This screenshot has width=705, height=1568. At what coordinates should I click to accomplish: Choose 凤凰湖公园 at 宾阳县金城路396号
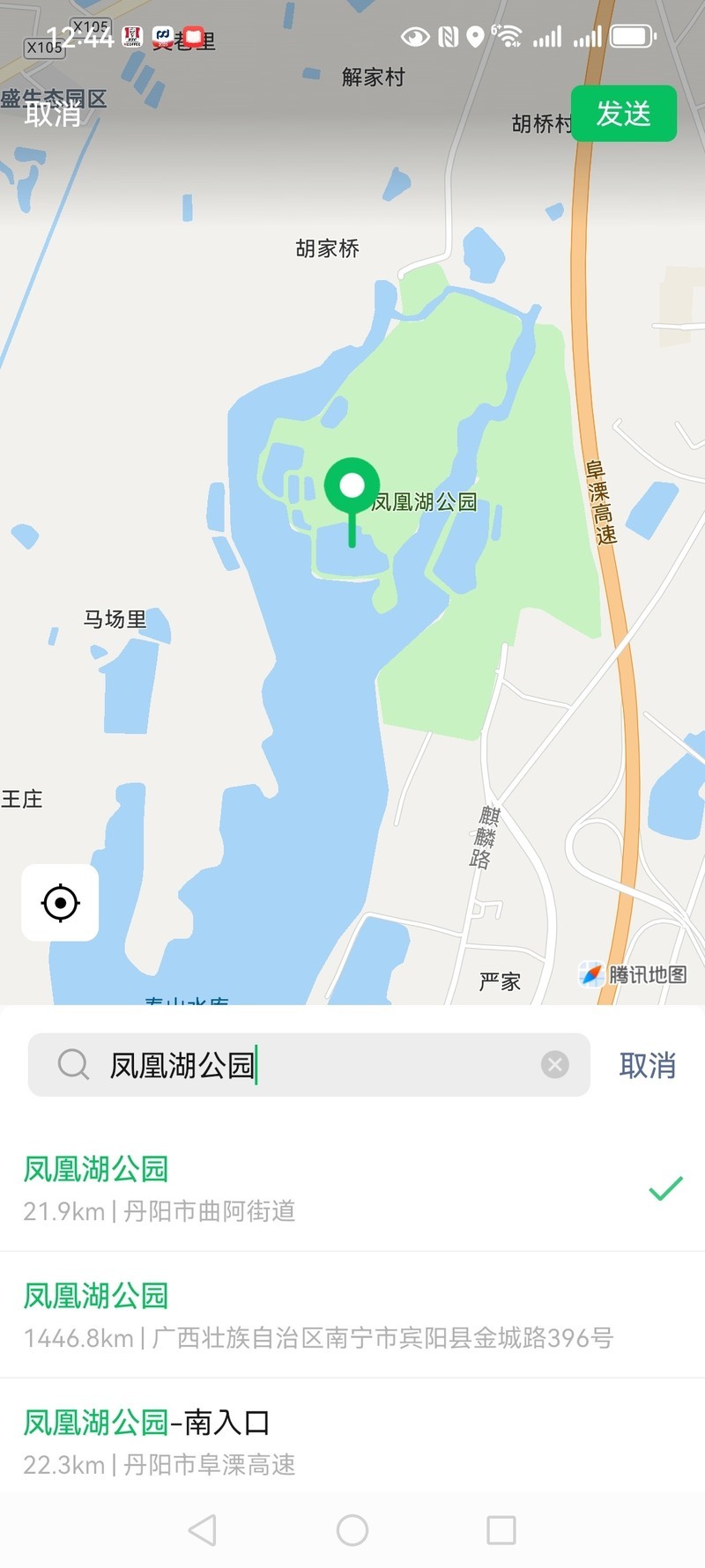[x=335, y=1314]
